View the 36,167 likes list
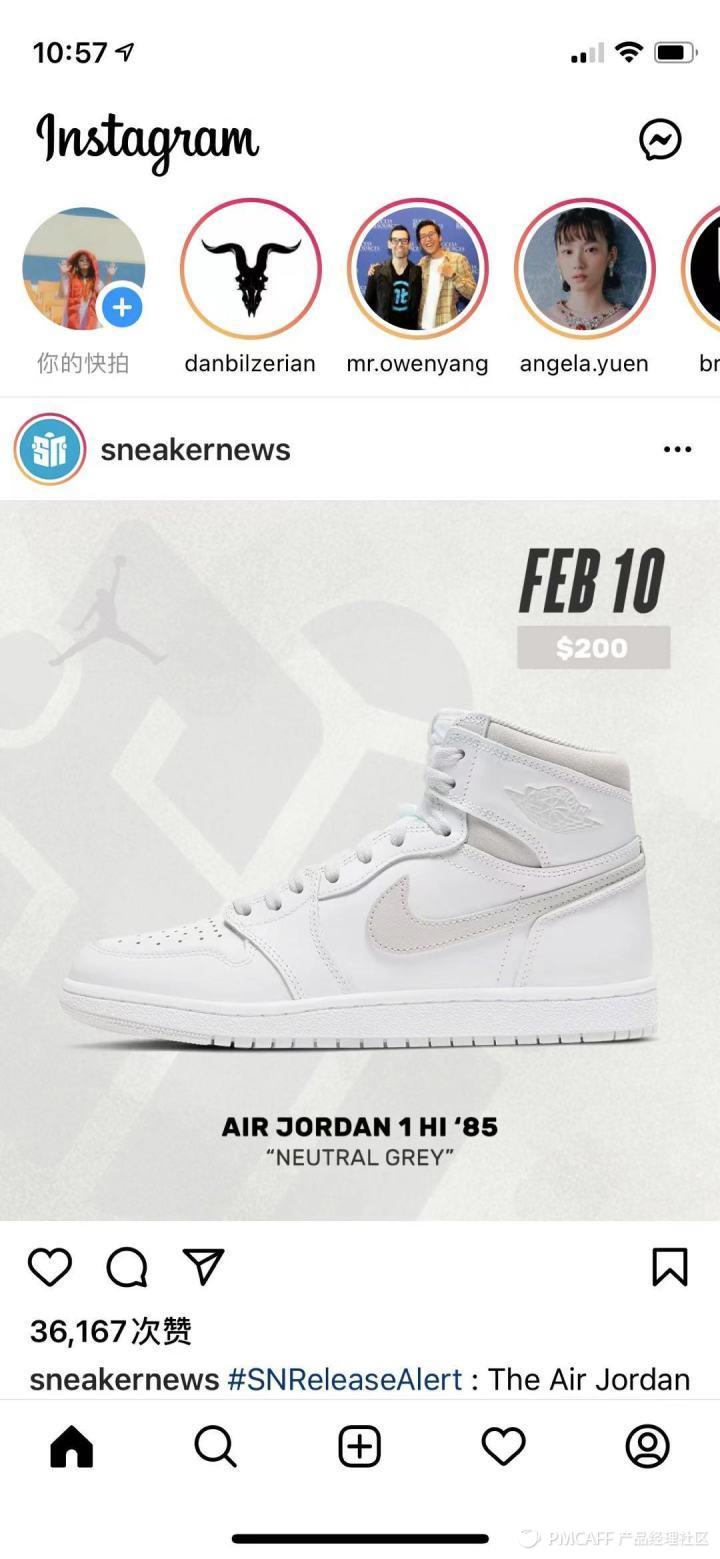Image resolution: width=720 pixels, height=1559 pixels. point(110,1331)
